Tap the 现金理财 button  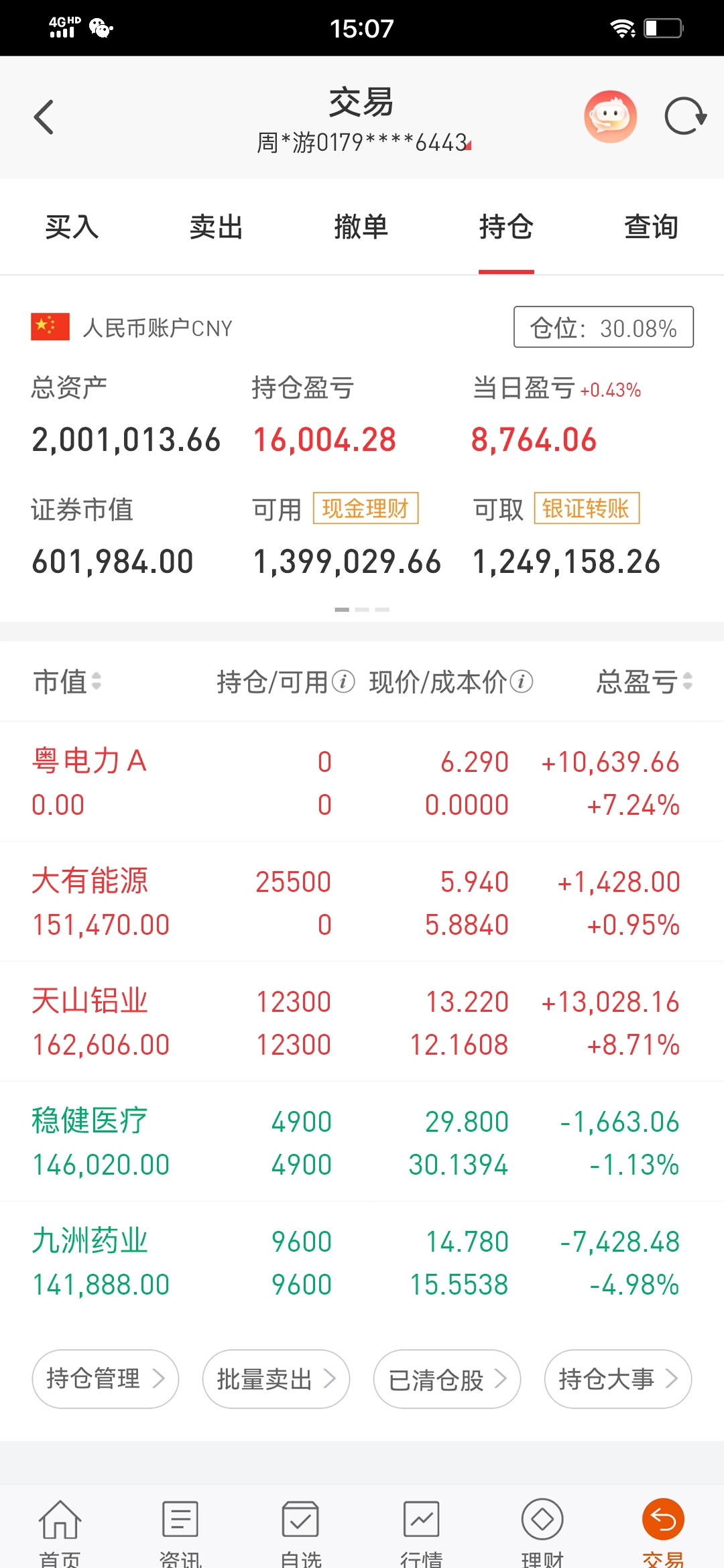365,508
